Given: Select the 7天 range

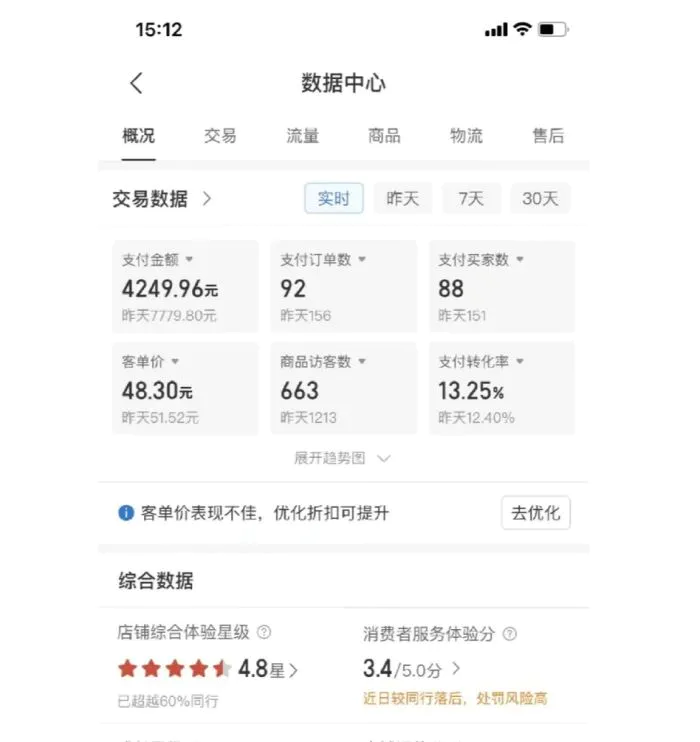Looking at the screenshot, I should pos(471,199).
